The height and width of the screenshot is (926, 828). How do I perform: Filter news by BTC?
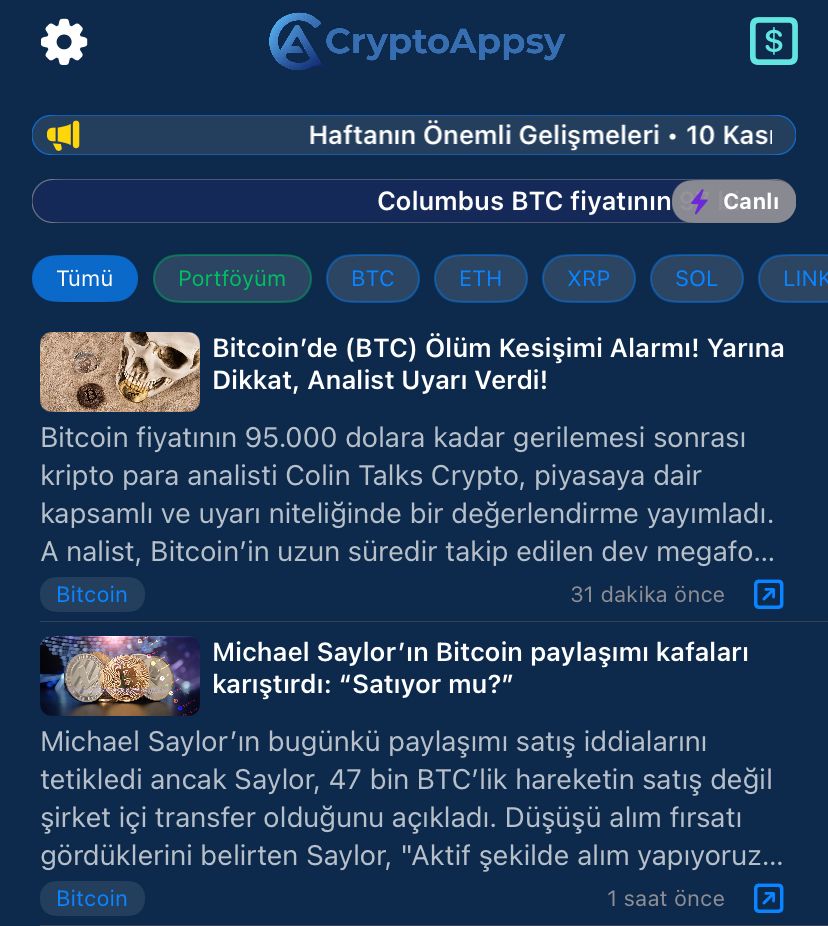click(x=373, y=278)
